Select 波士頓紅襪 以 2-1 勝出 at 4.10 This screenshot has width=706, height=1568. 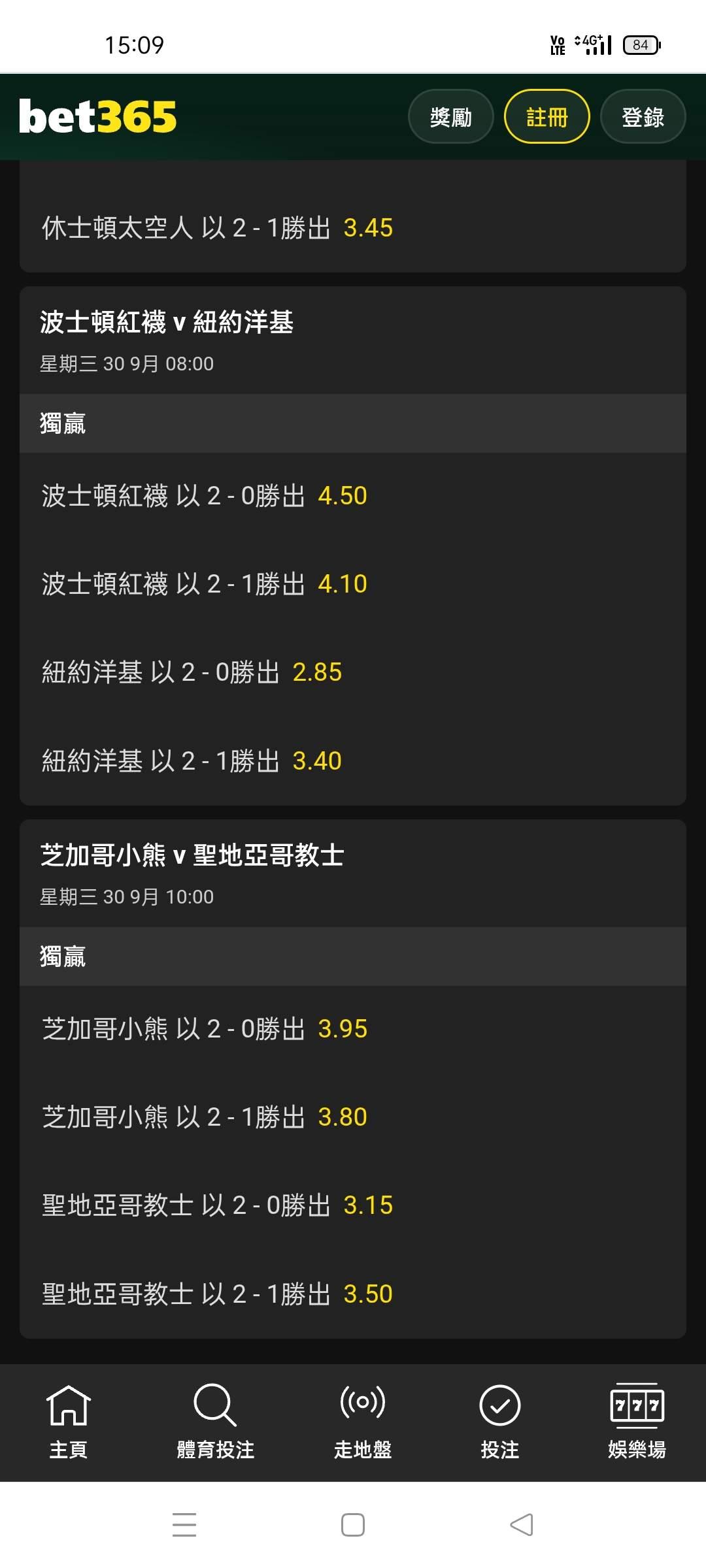pos(353,584)
